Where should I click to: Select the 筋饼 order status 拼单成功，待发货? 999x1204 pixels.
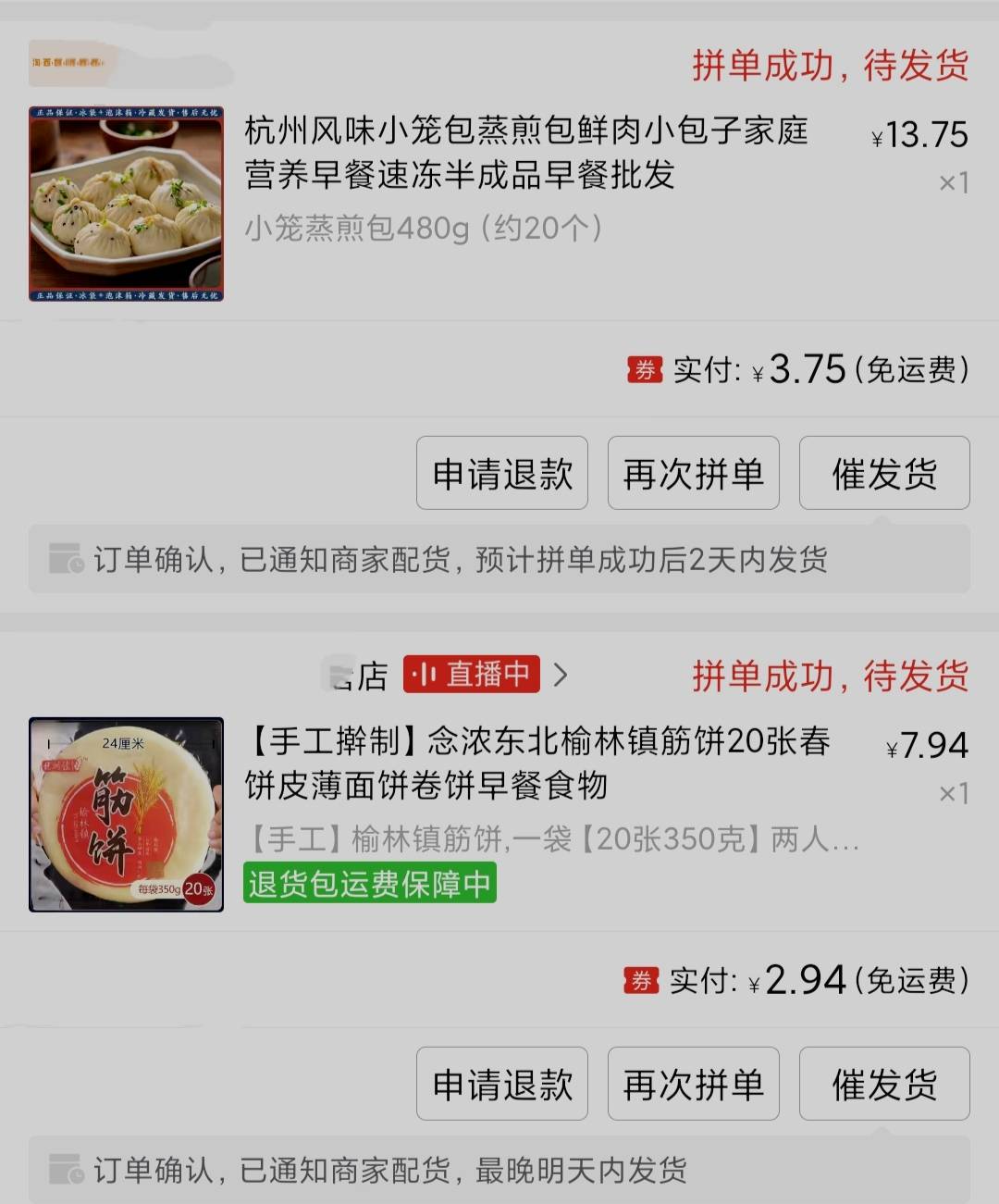831,678
